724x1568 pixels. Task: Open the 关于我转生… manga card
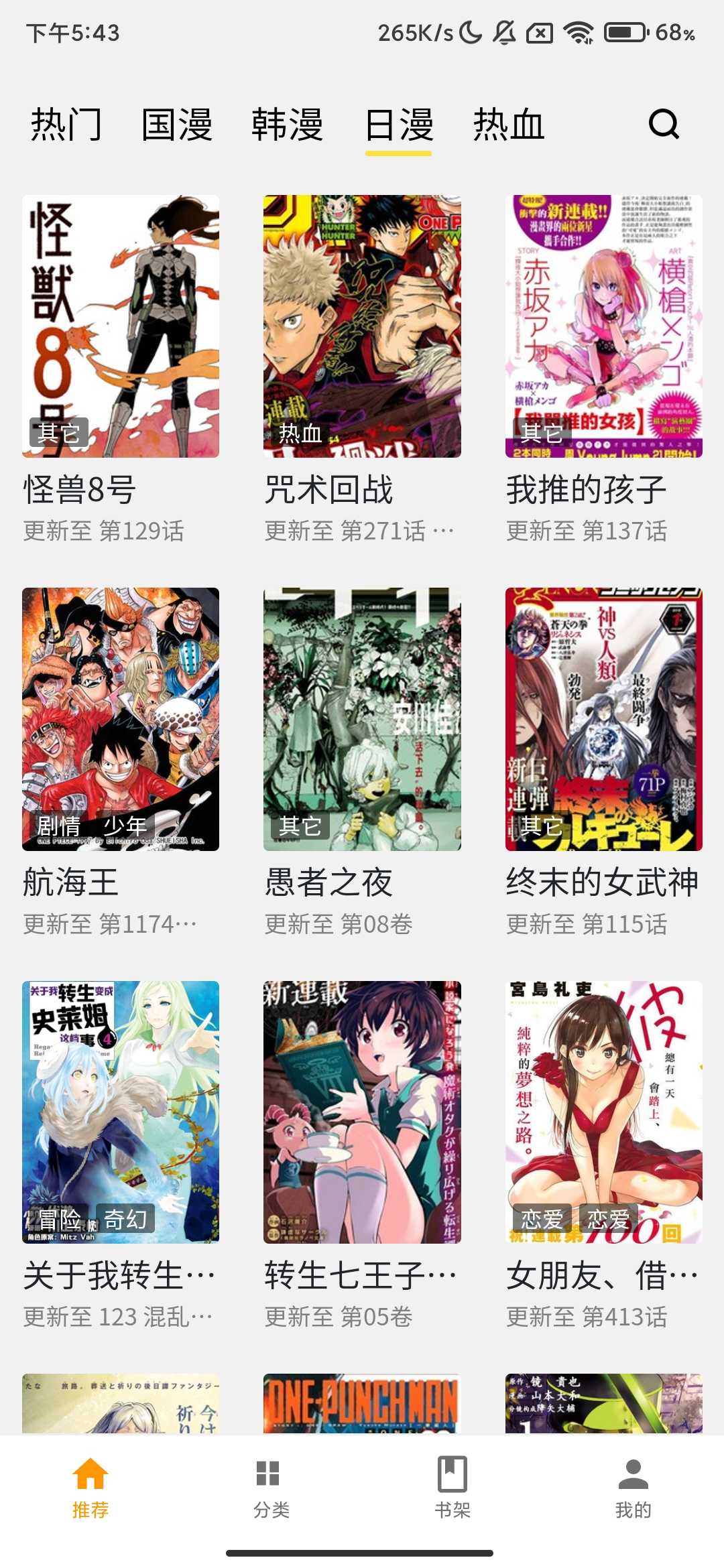click(x=121, y=1112)
